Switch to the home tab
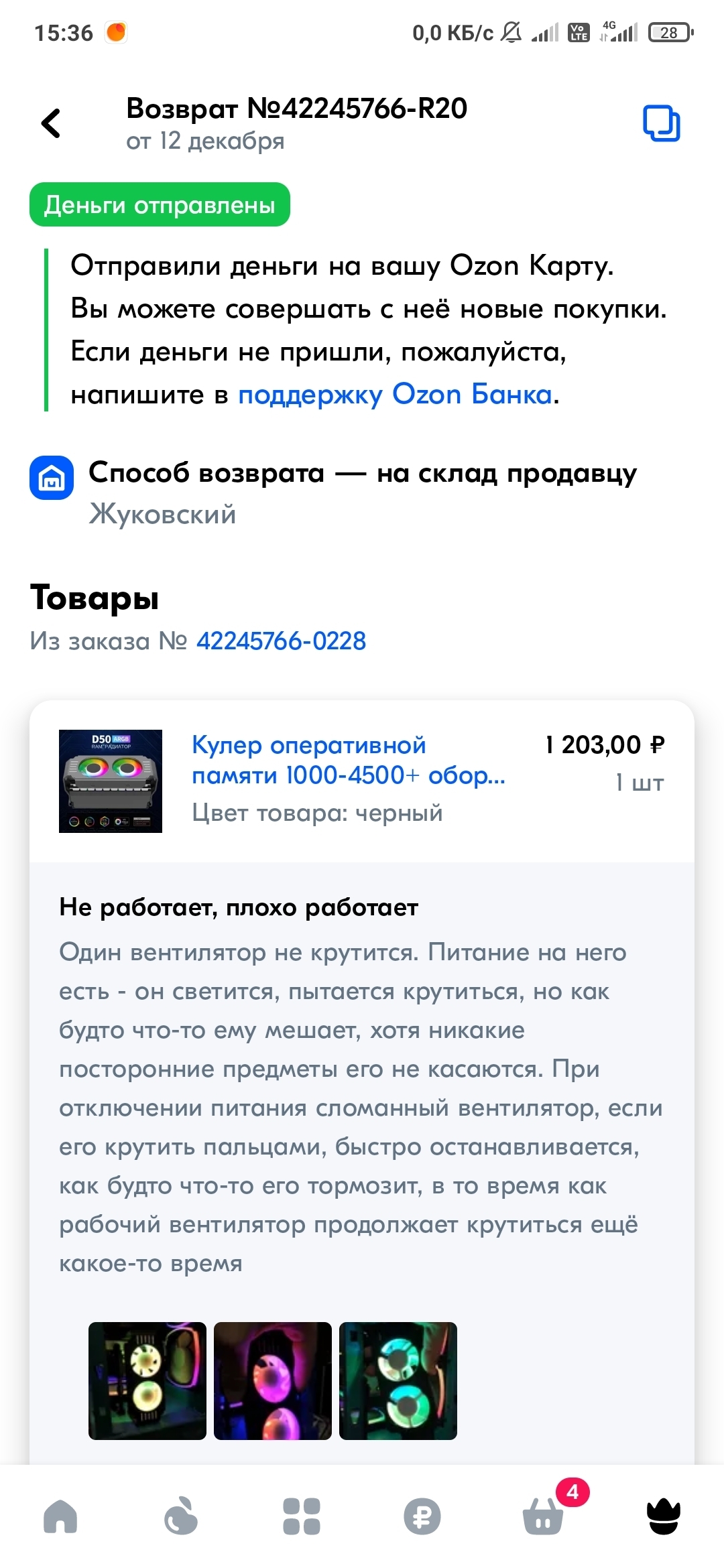Image resolution: width=724 pixels, height=1568 pixels. click(60, 1516)
